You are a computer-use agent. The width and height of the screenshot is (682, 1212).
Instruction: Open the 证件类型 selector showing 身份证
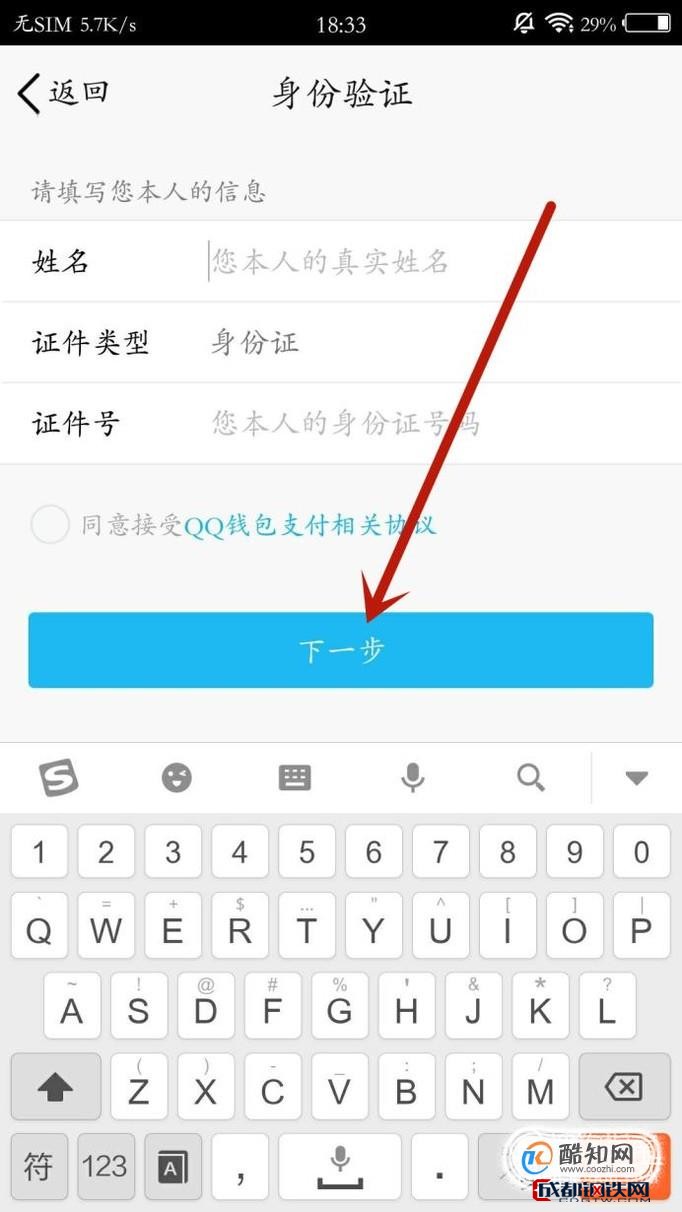[341, 343]
